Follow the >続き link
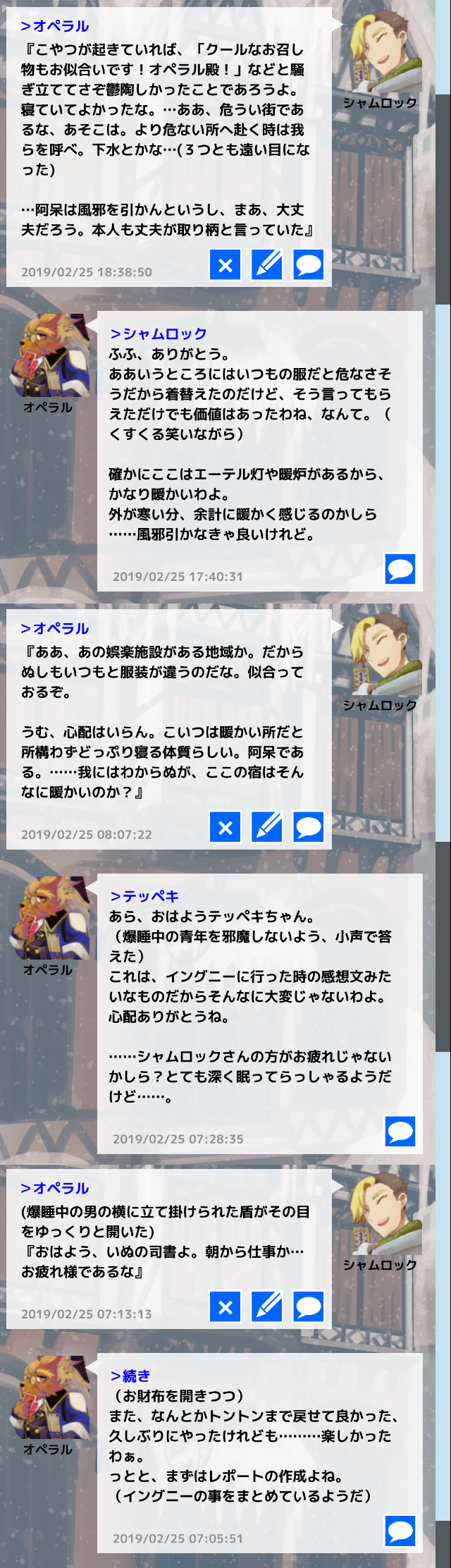This screenshot has height=1568, width=451. click(130, 1376)
